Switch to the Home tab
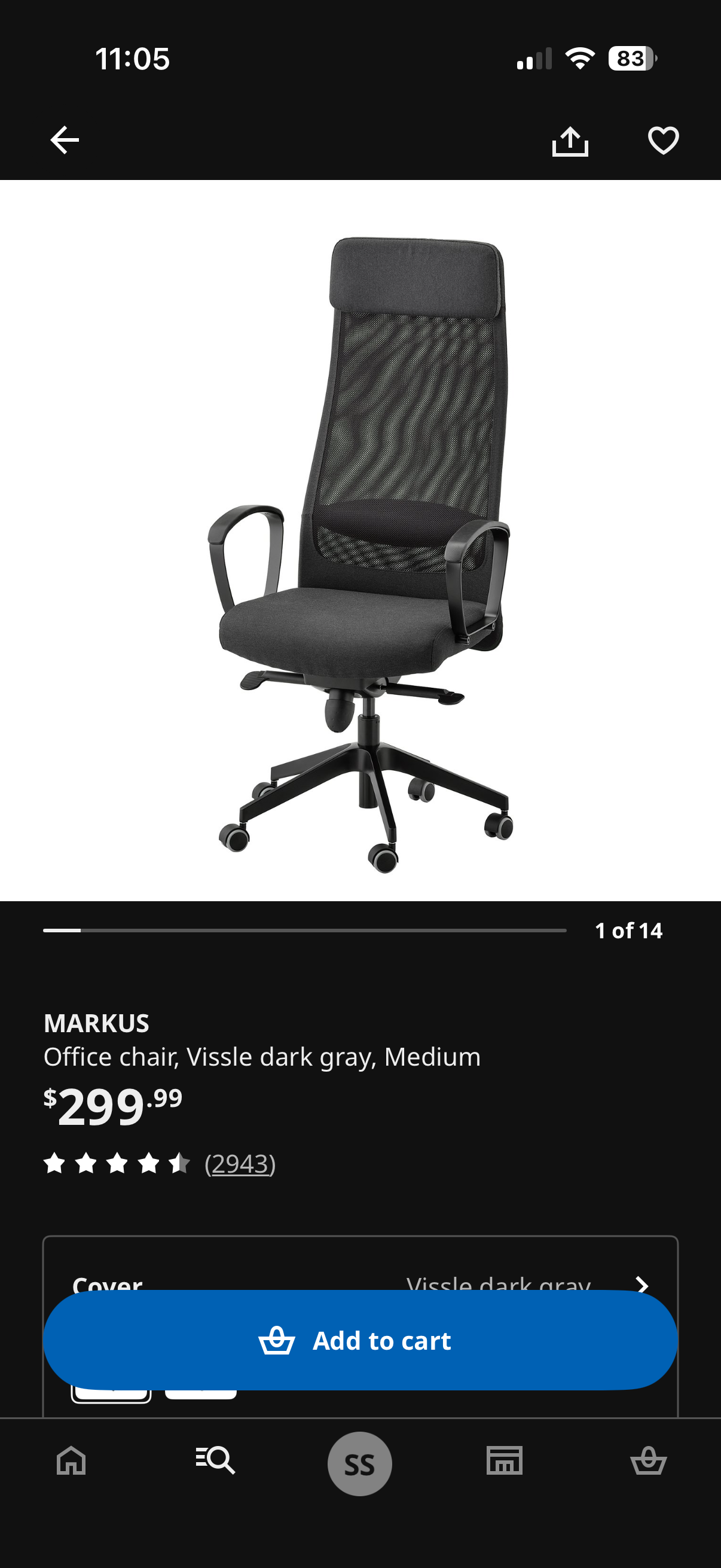The height and width of the screenshot is (1568, 721). (x=71, y=1461)
